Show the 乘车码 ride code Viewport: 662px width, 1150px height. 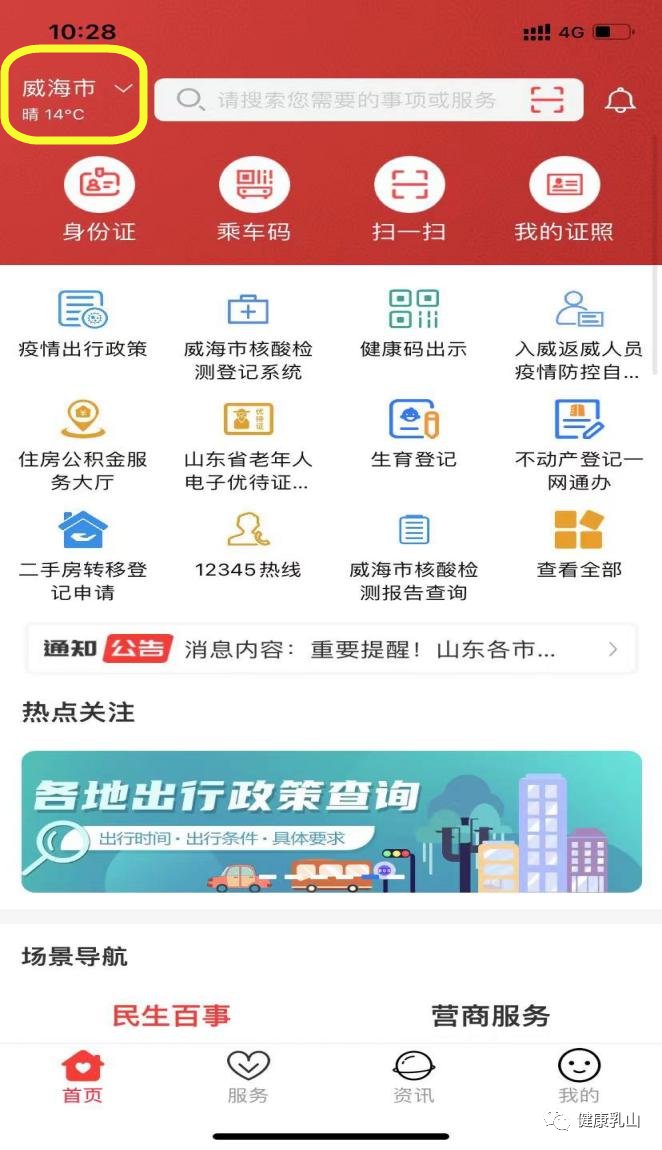point(254,202)
